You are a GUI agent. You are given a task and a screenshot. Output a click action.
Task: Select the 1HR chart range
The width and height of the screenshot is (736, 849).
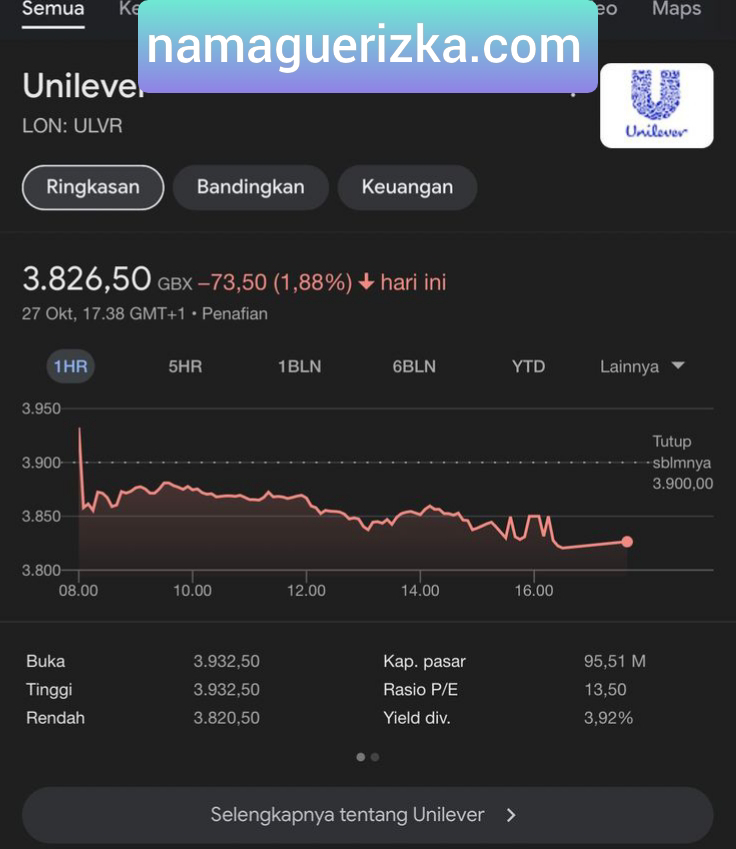point(71,366)
